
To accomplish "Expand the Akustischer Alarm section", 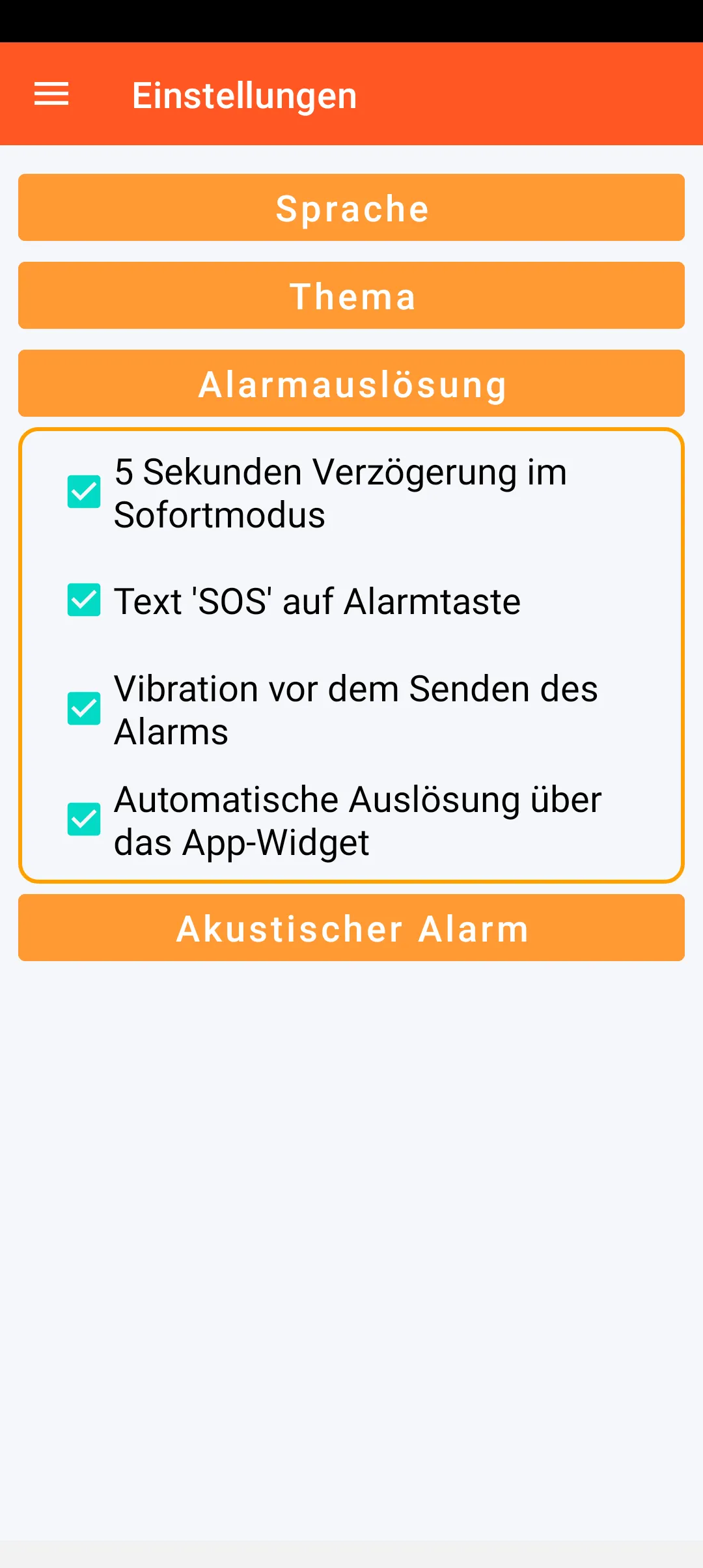I will (351, 928).
